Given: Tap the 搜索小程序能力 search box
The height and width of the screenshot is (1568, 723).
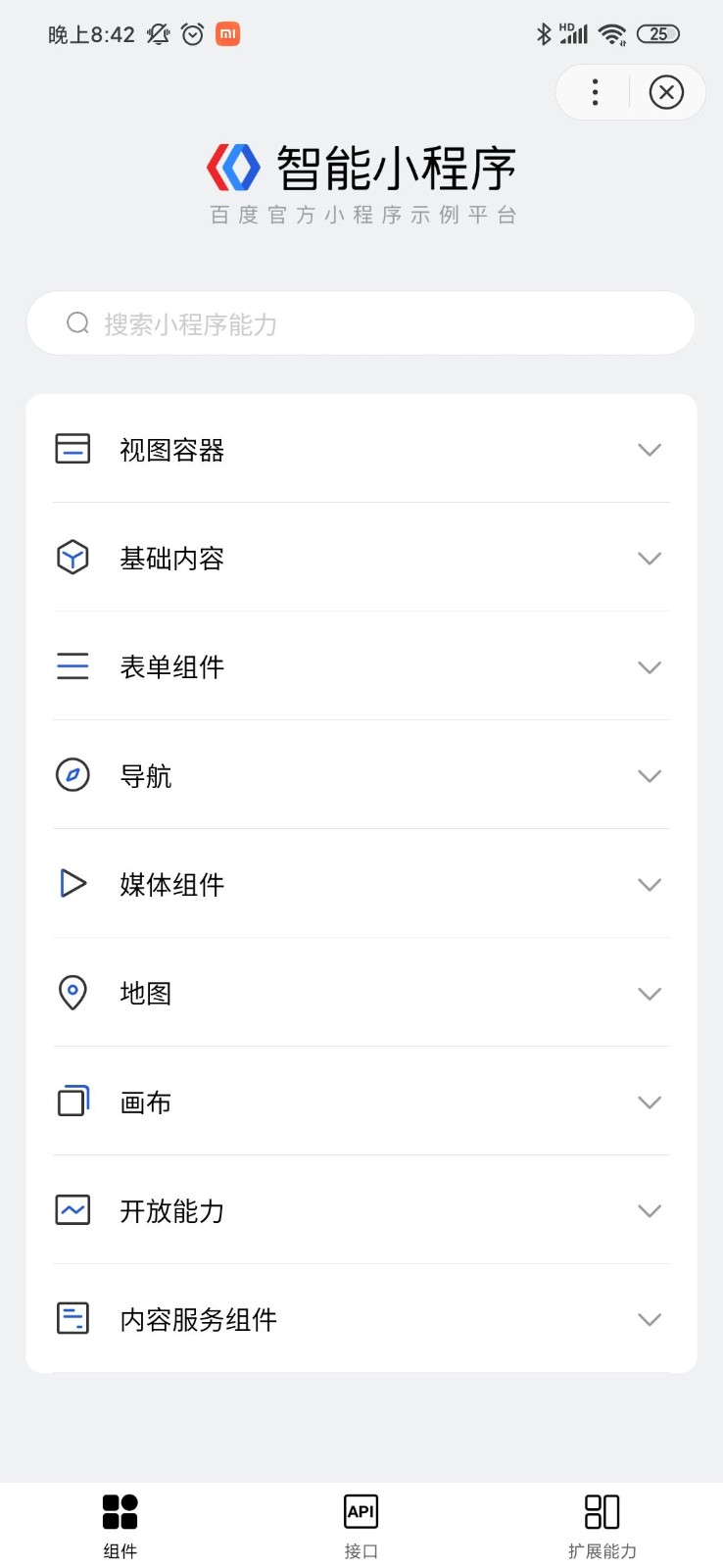Looking at the screenshot, I should [x=361, y=323].
